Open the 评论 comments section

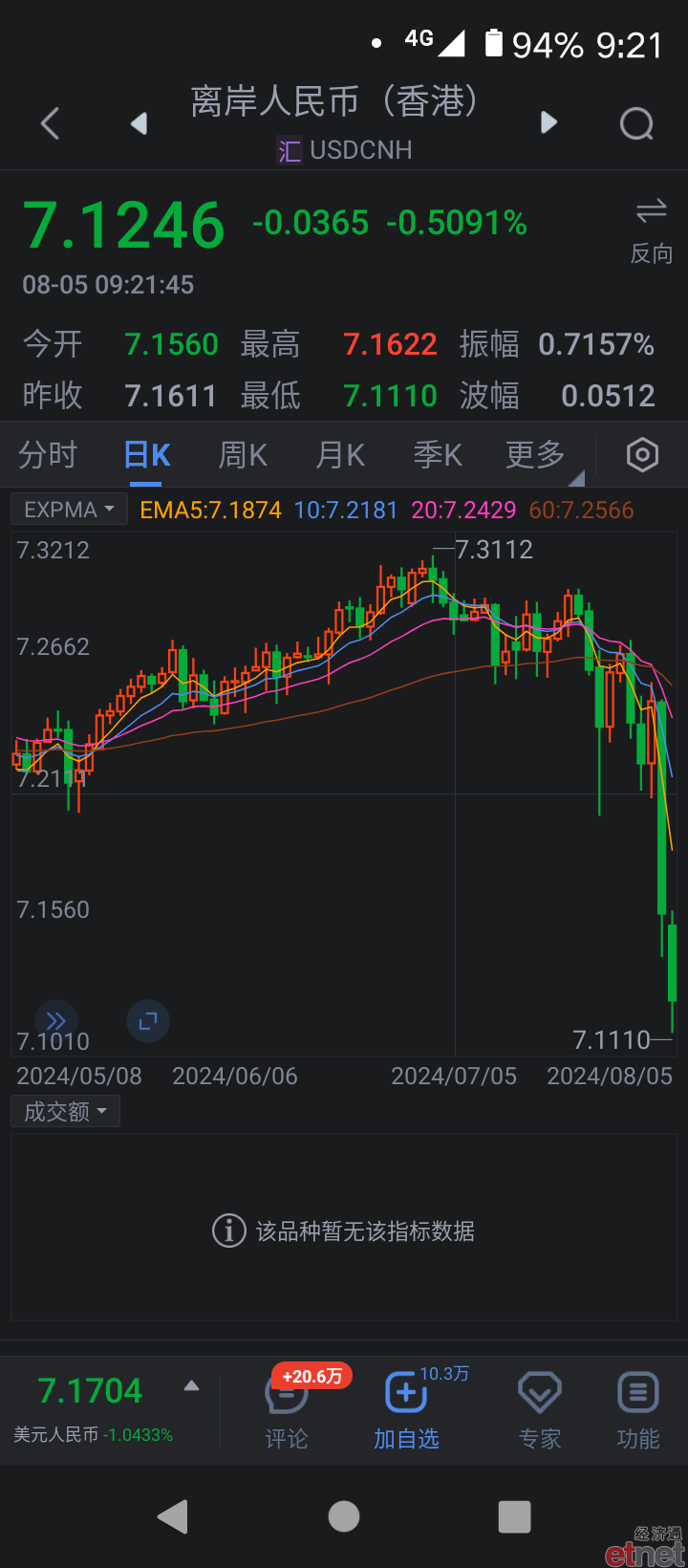287,1410
